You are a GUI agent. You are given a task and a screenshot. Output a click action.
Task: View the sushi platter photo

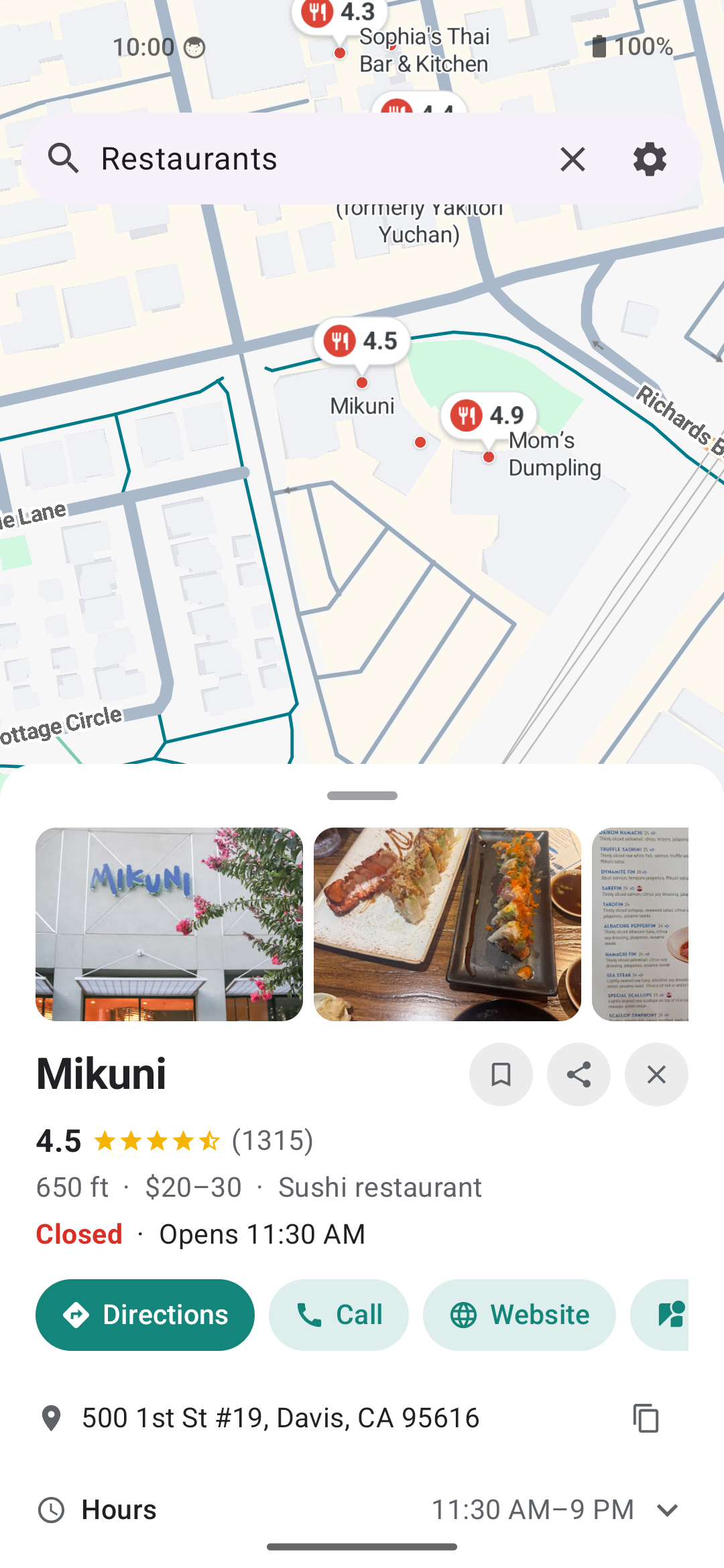pos(447,924)
